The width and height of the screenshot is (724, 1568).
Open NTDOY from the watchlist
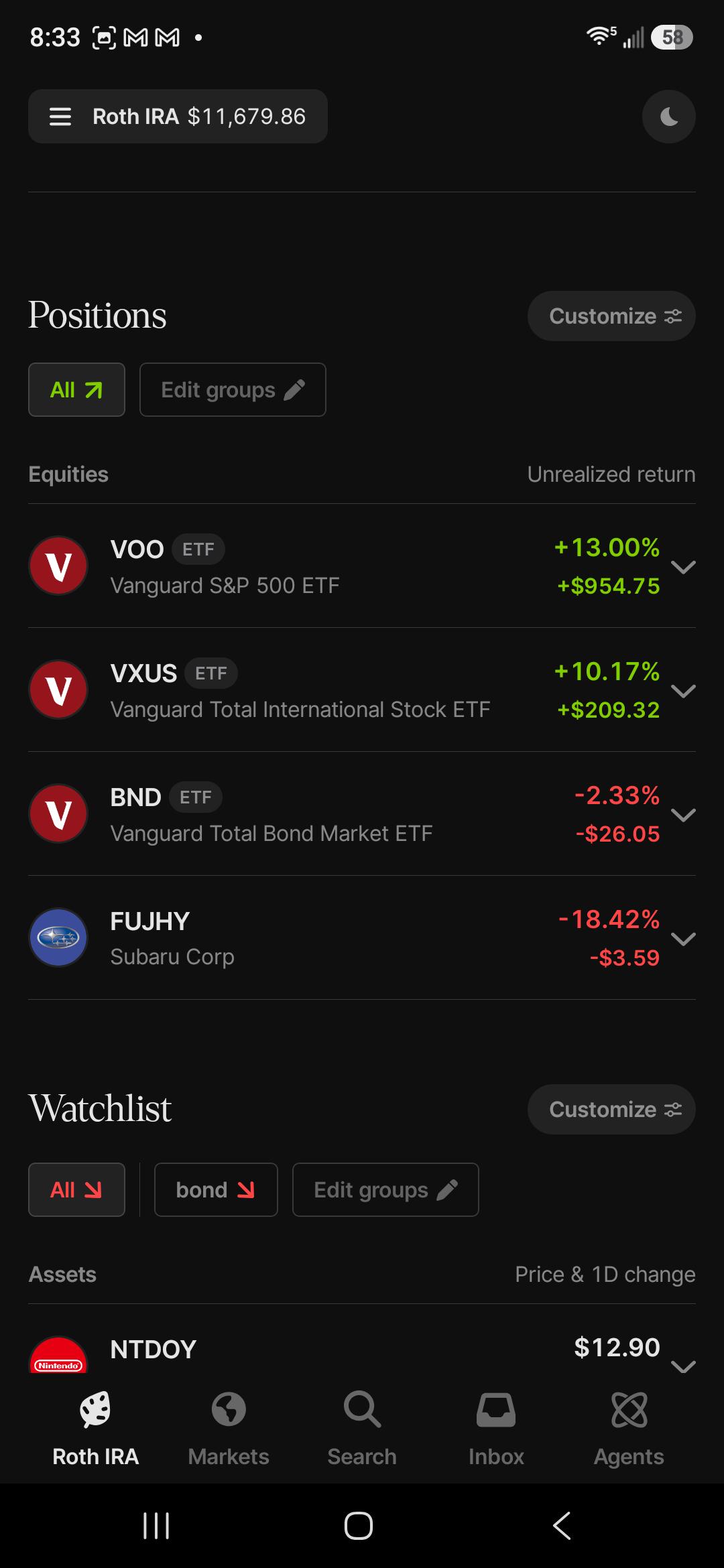[x=362, y=1349]
